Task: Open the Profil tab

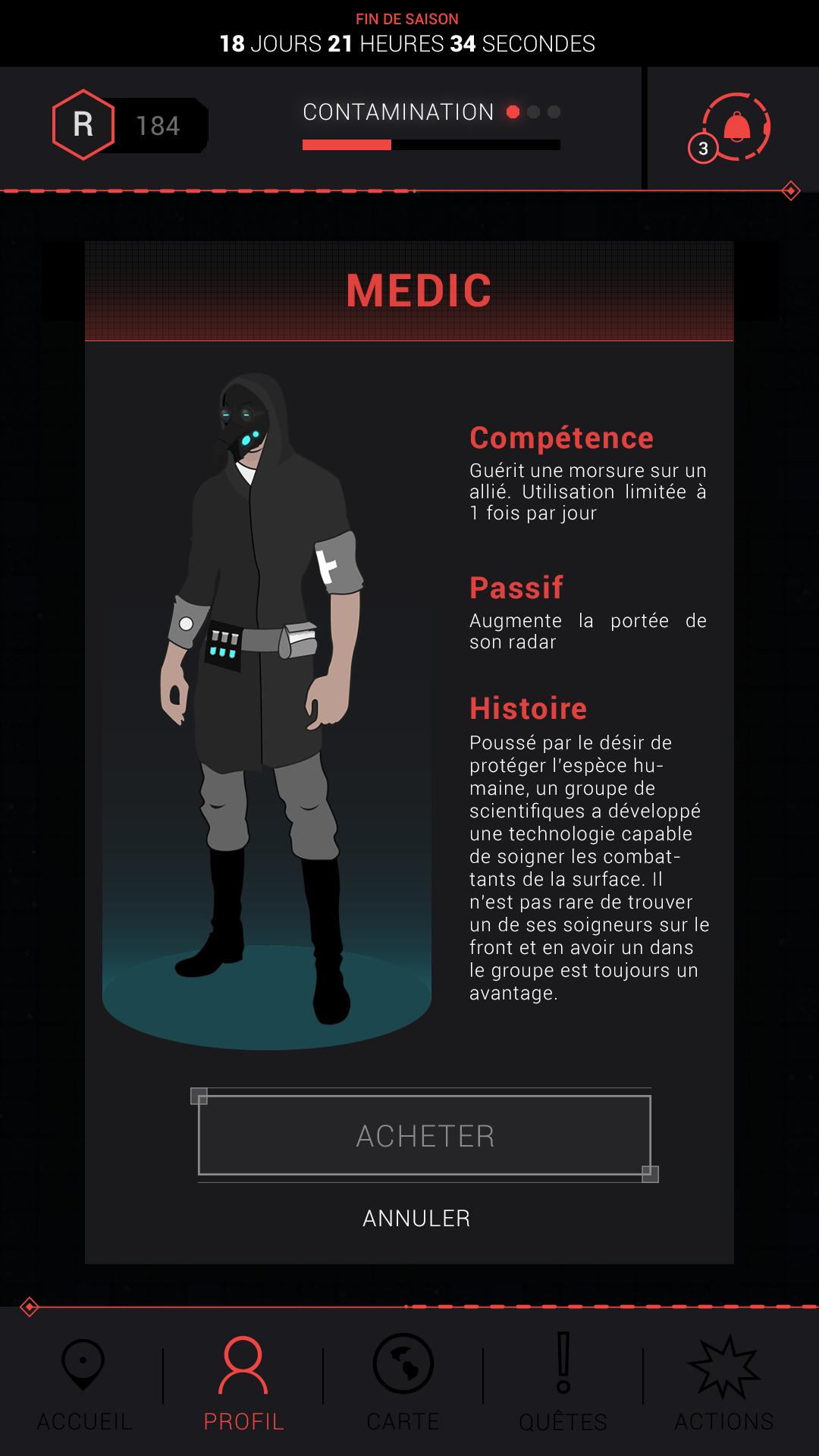Action: (243, 1384)
